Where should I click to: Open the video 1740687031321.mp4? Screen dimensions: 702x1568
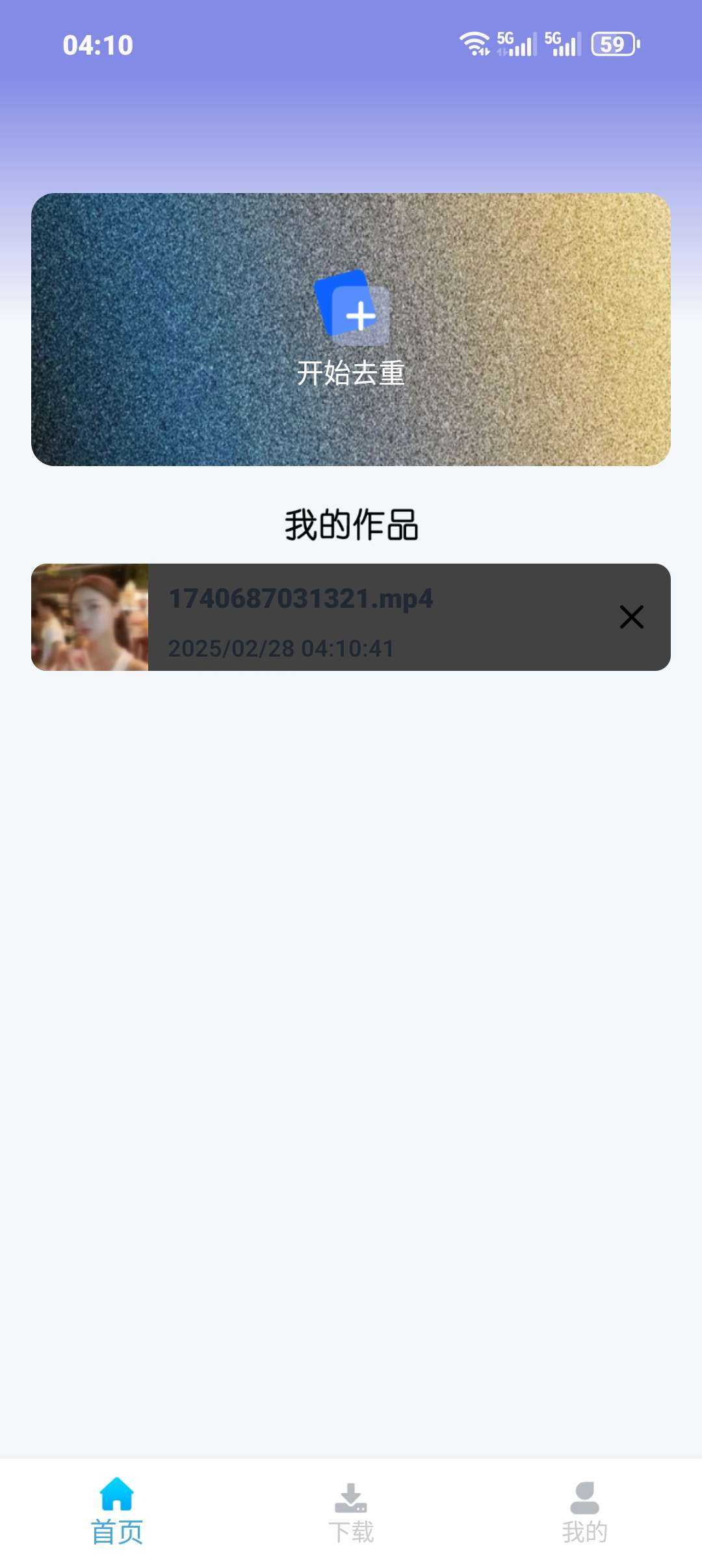click(x=300, y=616)
